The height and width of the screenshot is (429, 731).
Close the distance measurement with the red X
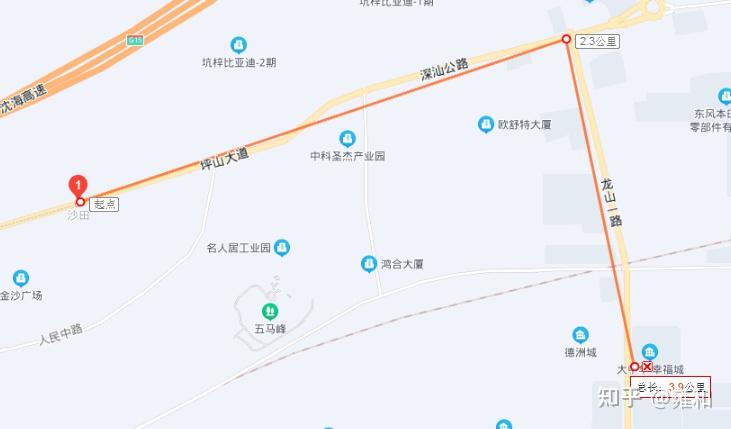(647, 367)
